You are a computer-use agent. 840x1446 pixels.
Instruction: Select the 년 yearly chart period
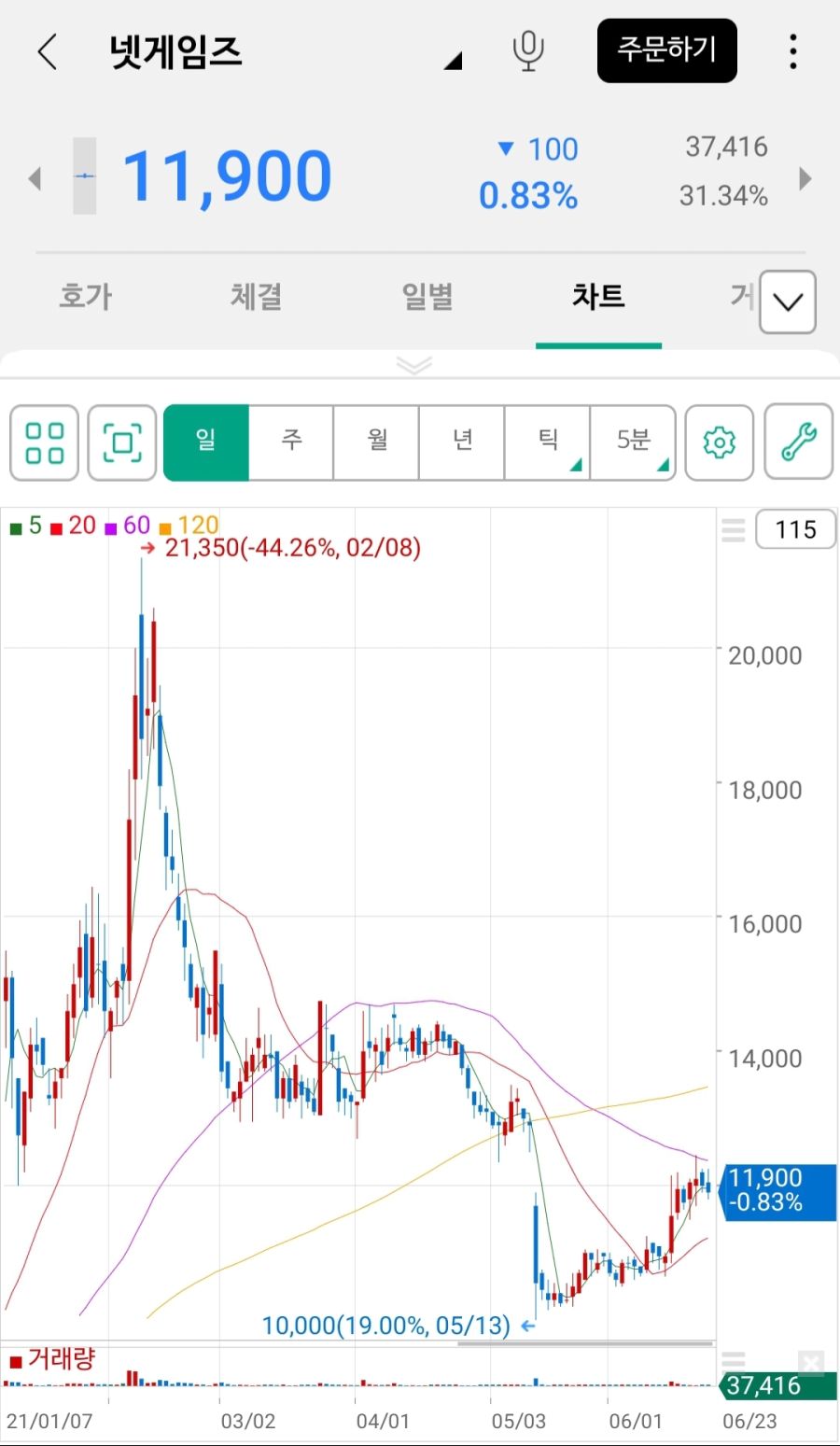(x=463, y=442)
